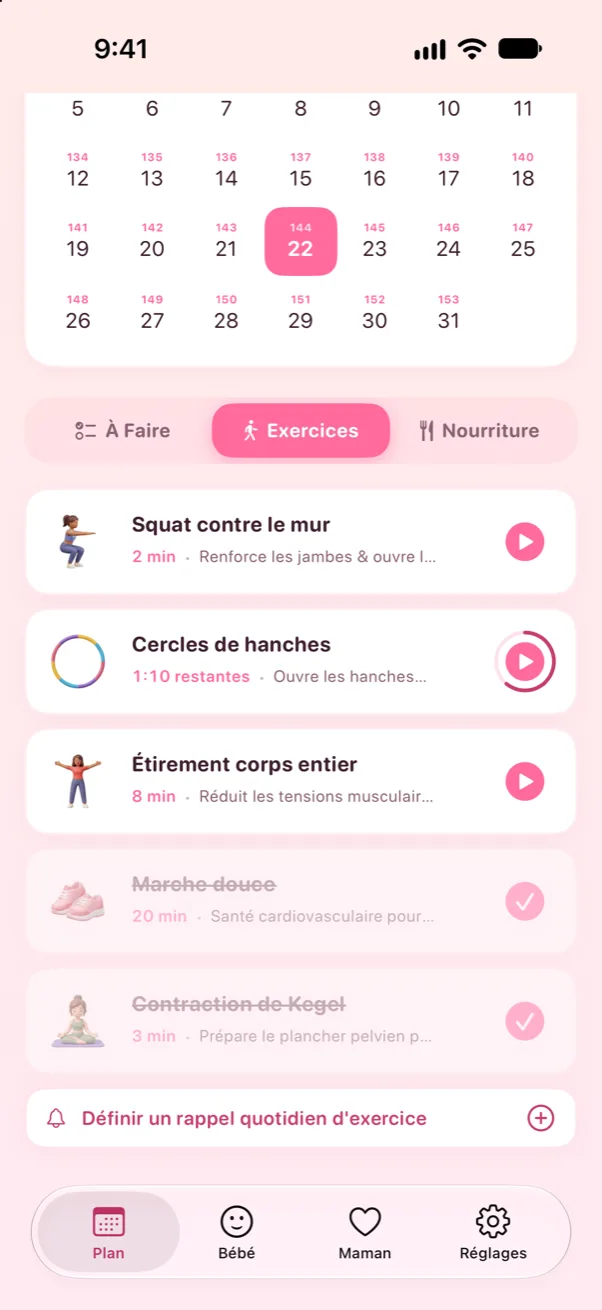602x1310 pixels.
Task: Add a daily exercise reminder
Action: (301, 1118)
